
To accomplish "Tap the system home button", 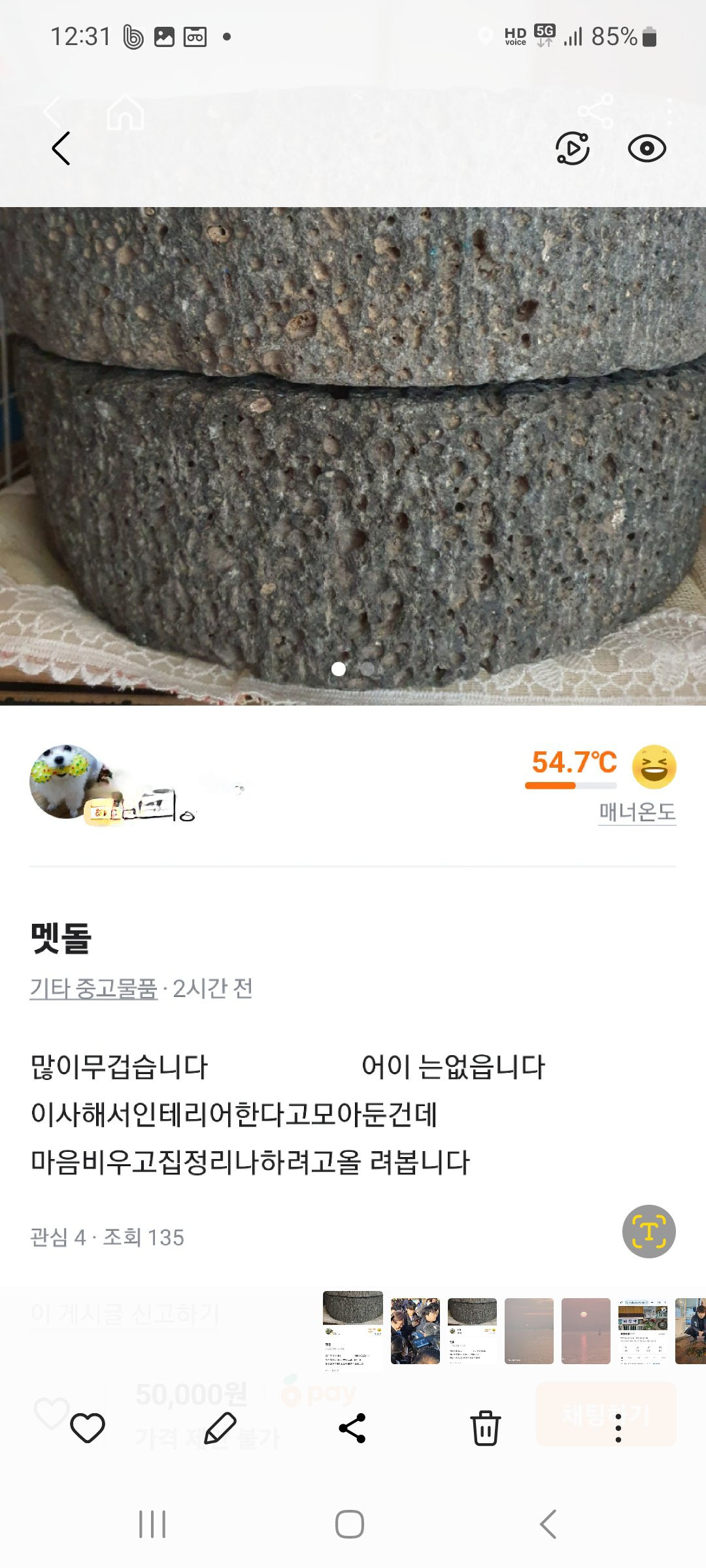I will (350, 1524).
